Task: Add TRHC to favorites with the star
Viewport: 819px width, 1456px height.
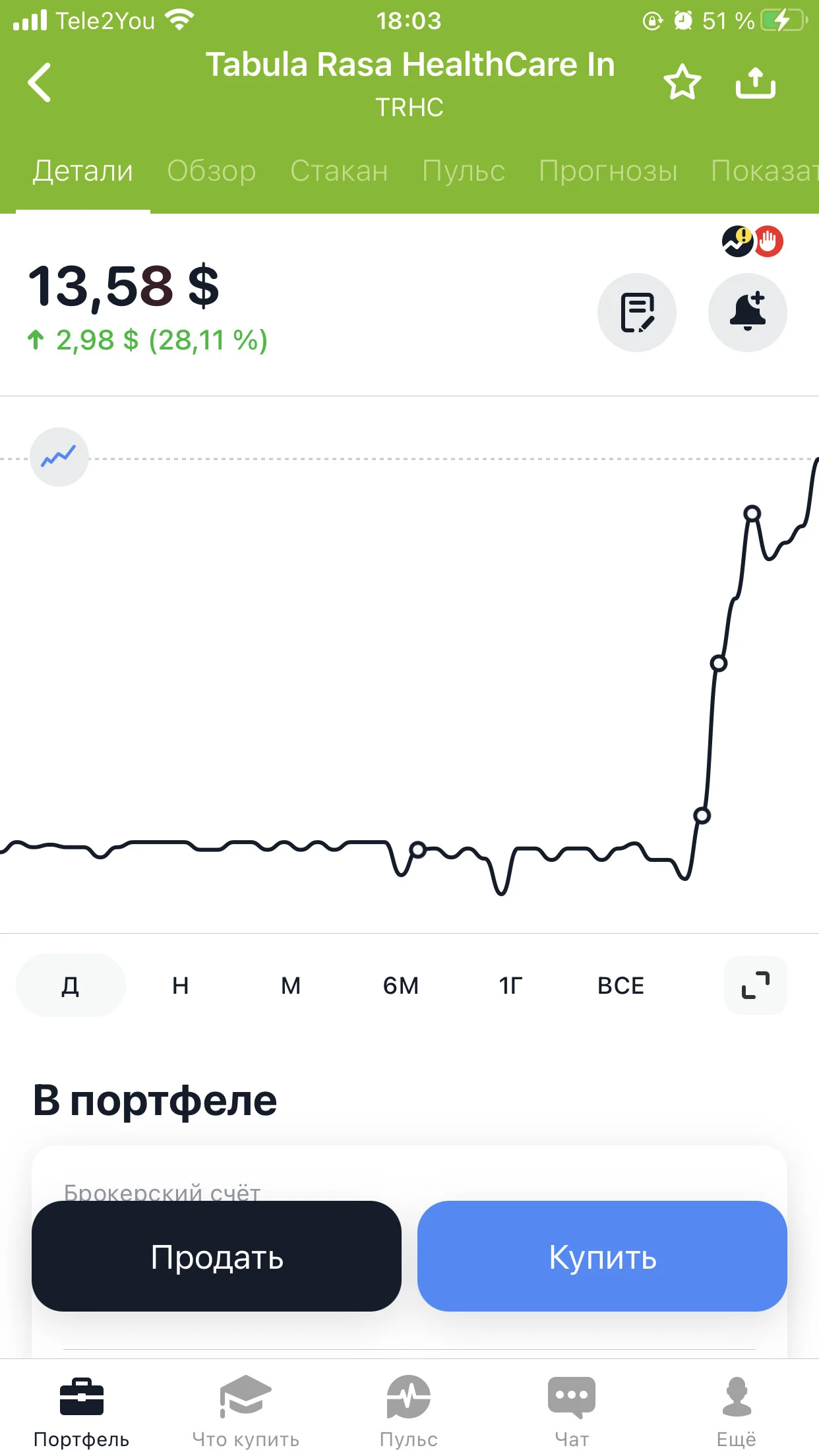Action: (x=682, y=83)
